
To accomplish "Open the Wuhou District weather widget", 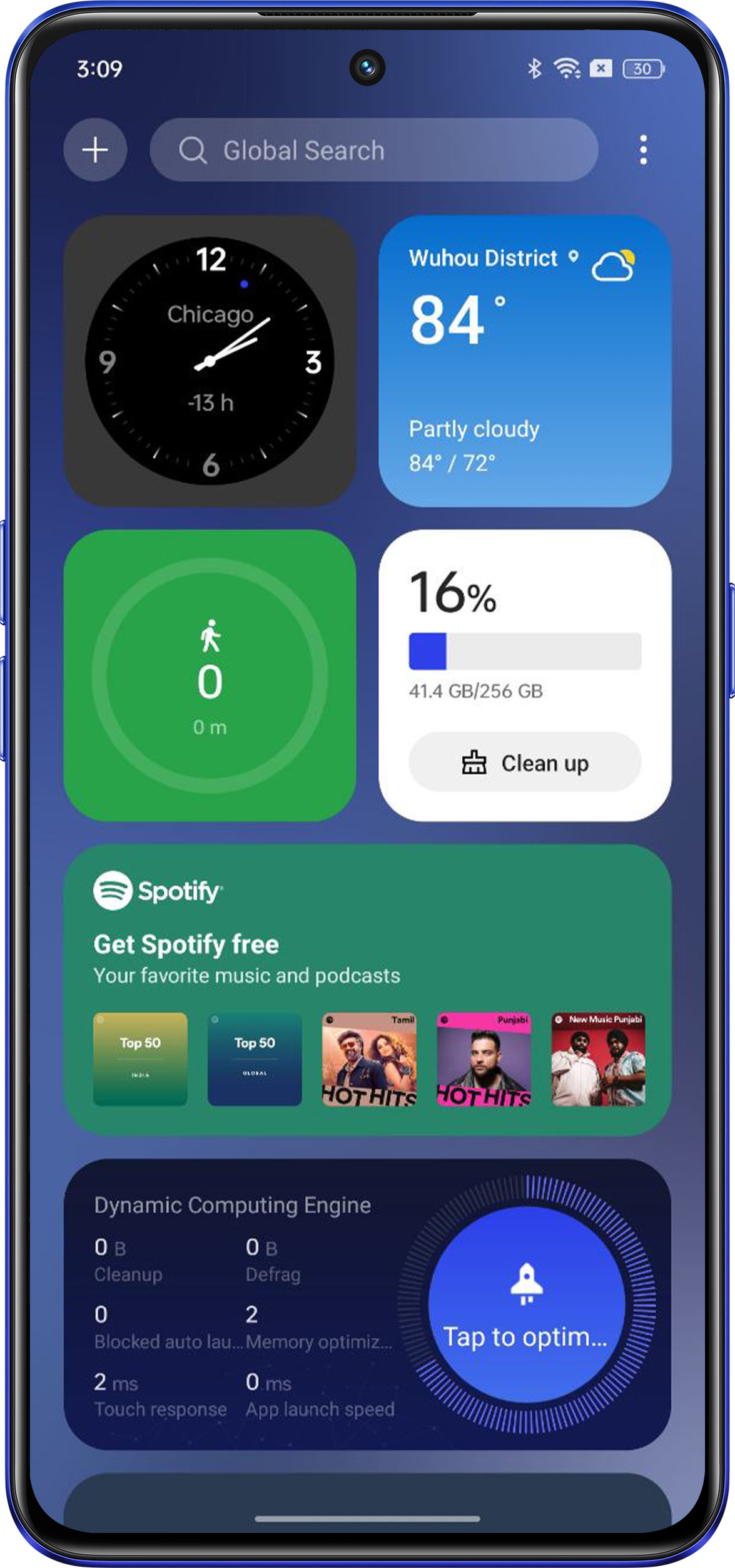I will click(524, 361).
